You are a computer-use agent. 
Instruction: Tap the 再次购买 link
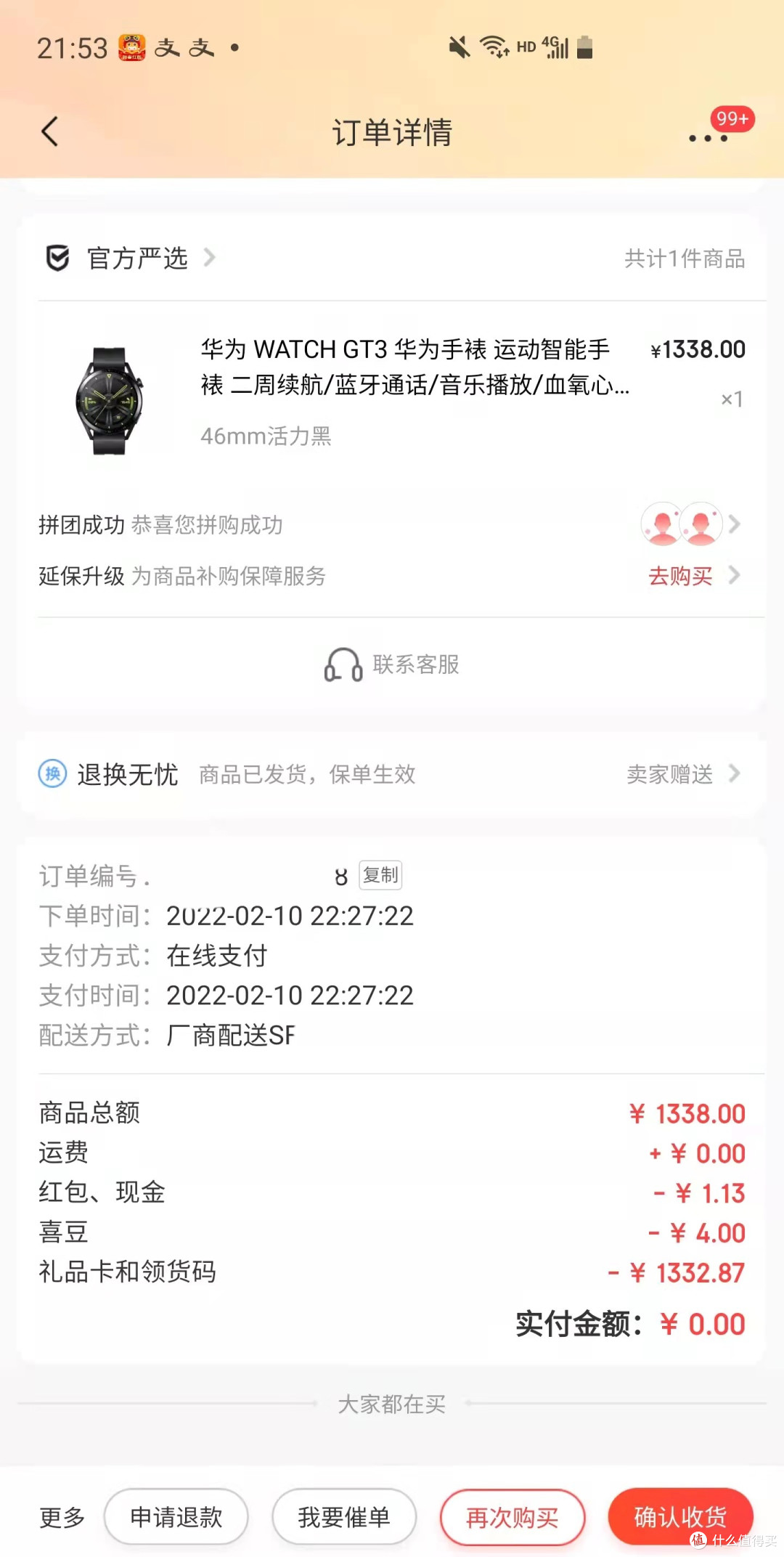tap(513, 1518)
